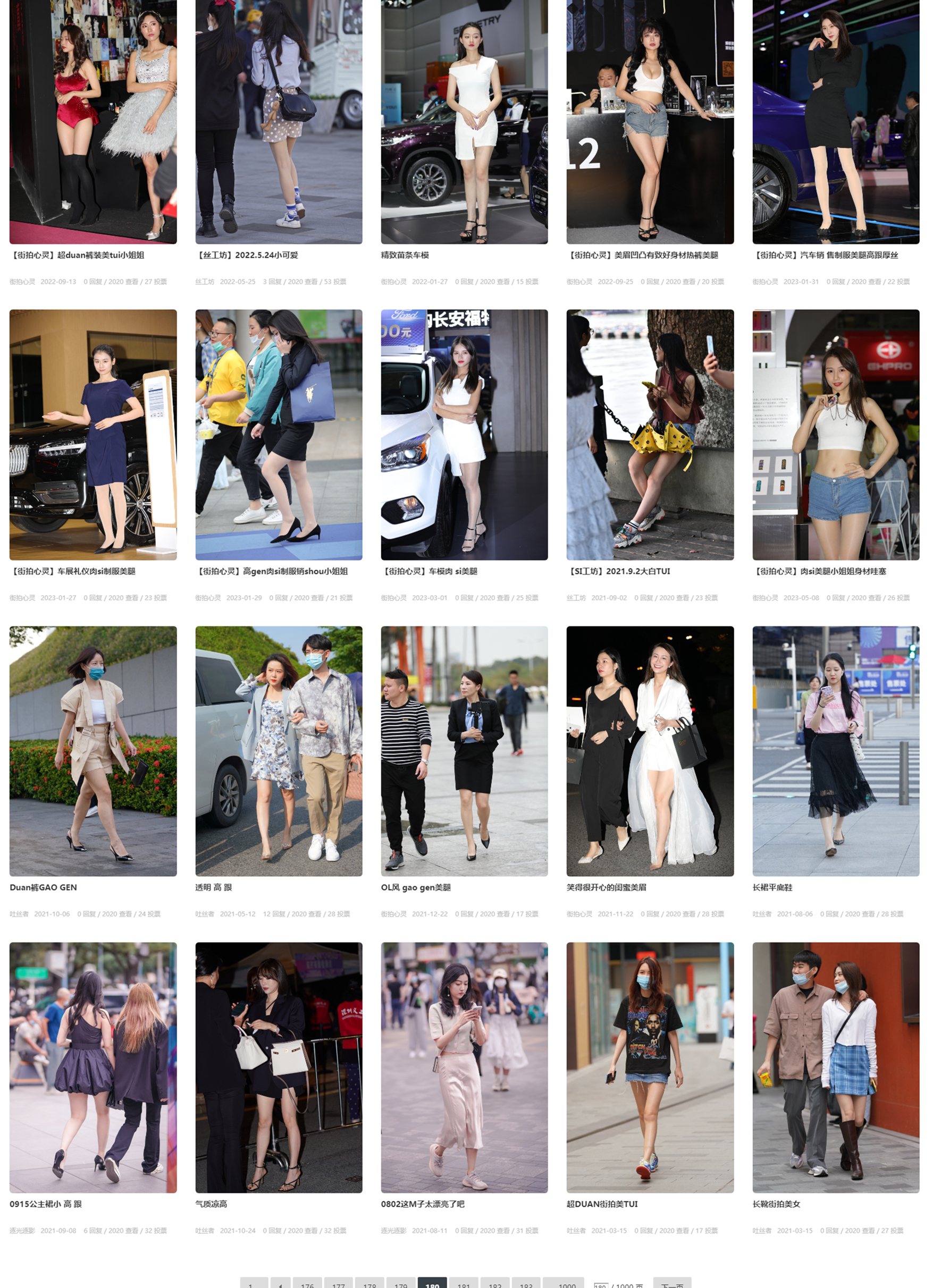Open the 笑得很开心的闺蜜美眉 post

click(x=606, y=887)
